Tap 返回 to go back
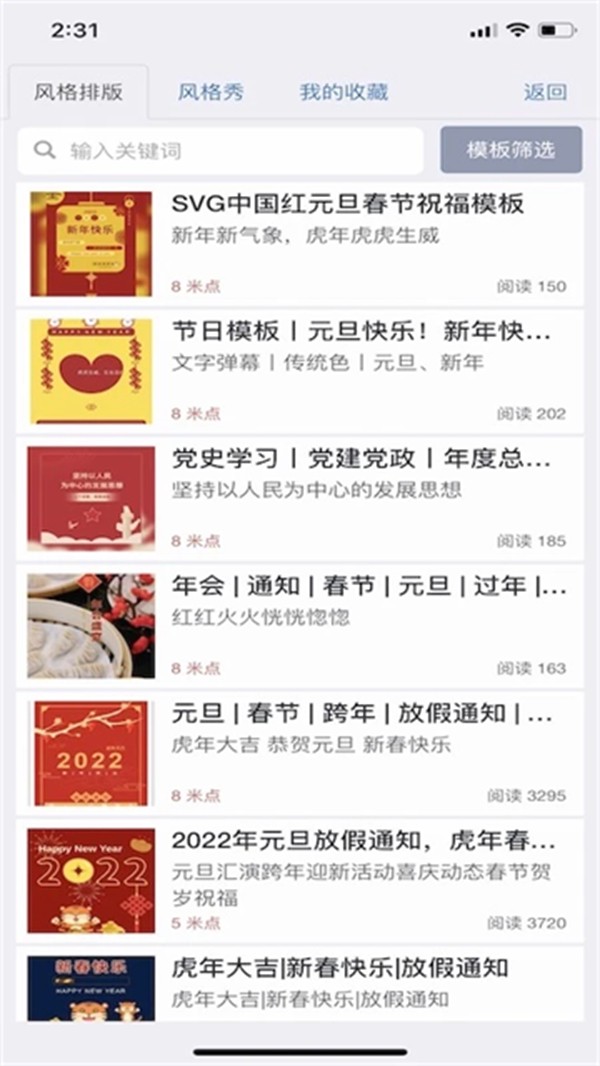 coord(545,93)
